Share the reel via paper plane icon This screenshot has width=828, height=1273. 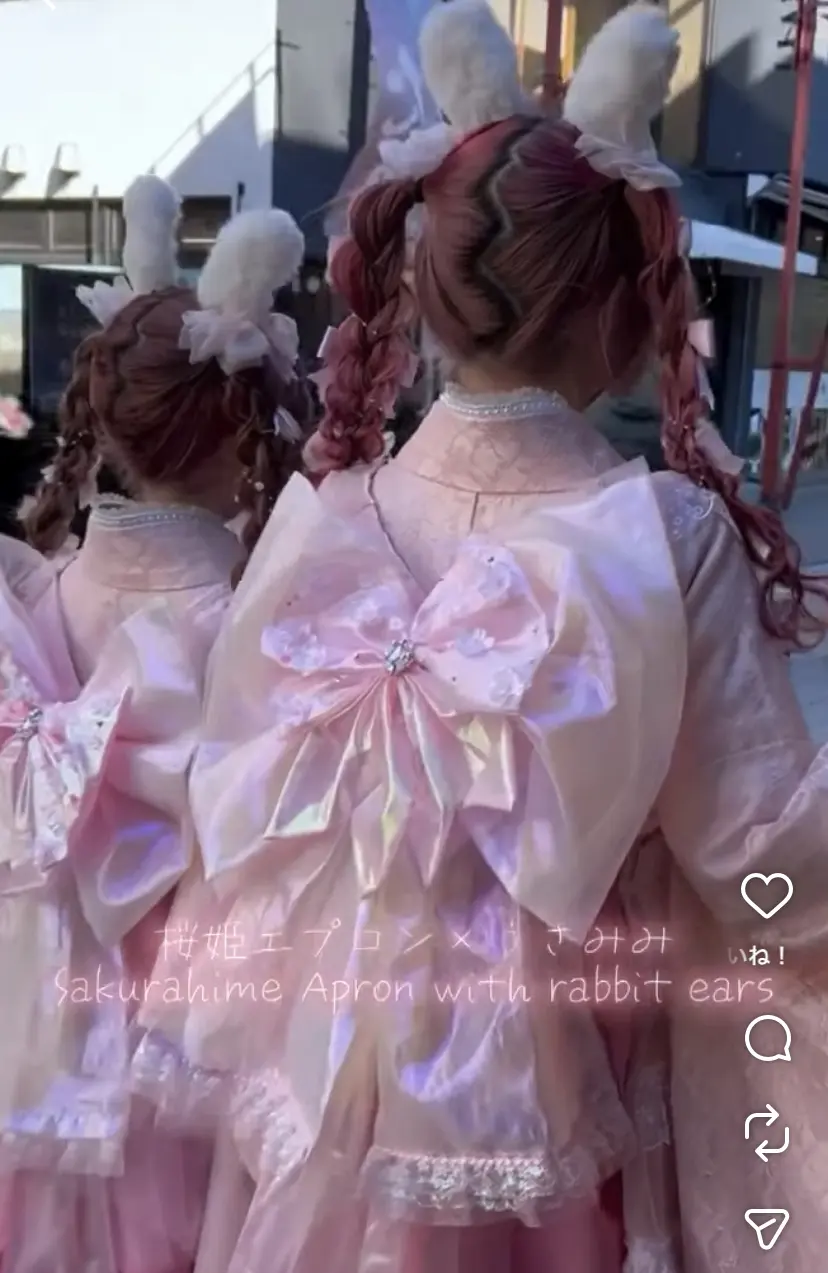[x=767, y=1228]
